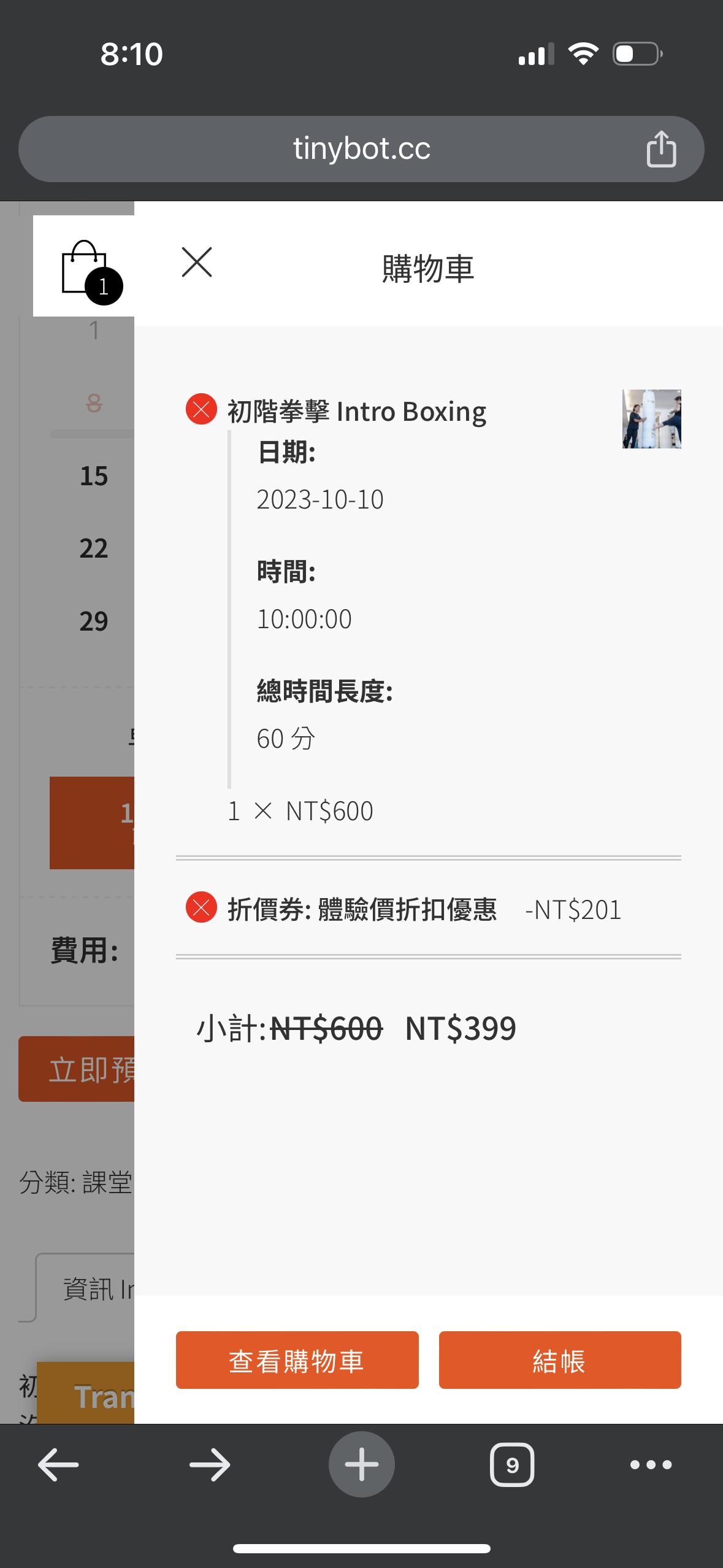Viewport: 723px width, 1568px height.
Task: Remove the 體驗價折扣優惠 coupon
Action: tap(201, 907)
